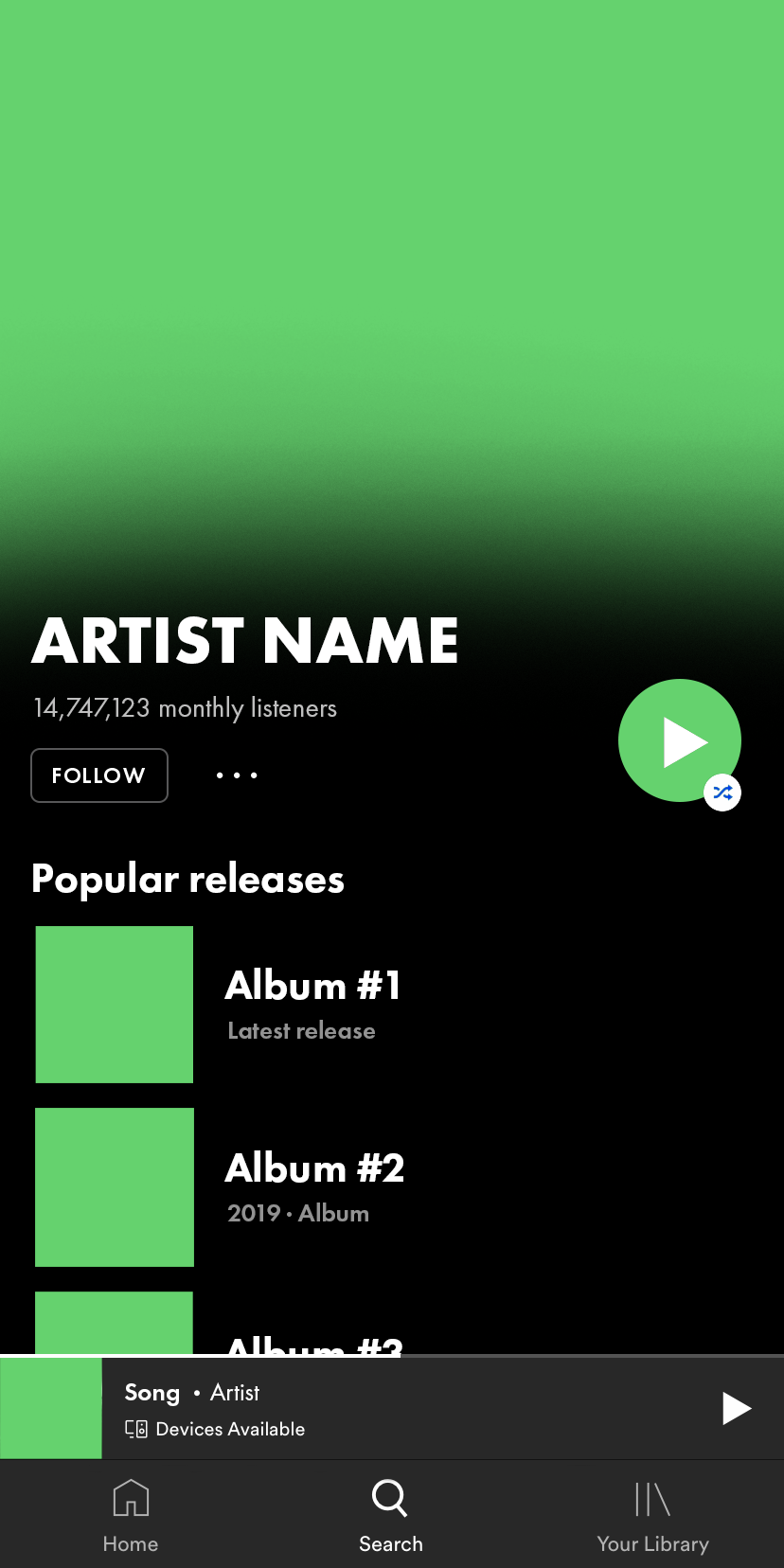This screenshot has height=1568, width=784.
Task: Open Your Library tab
Action: (652, 1515)
